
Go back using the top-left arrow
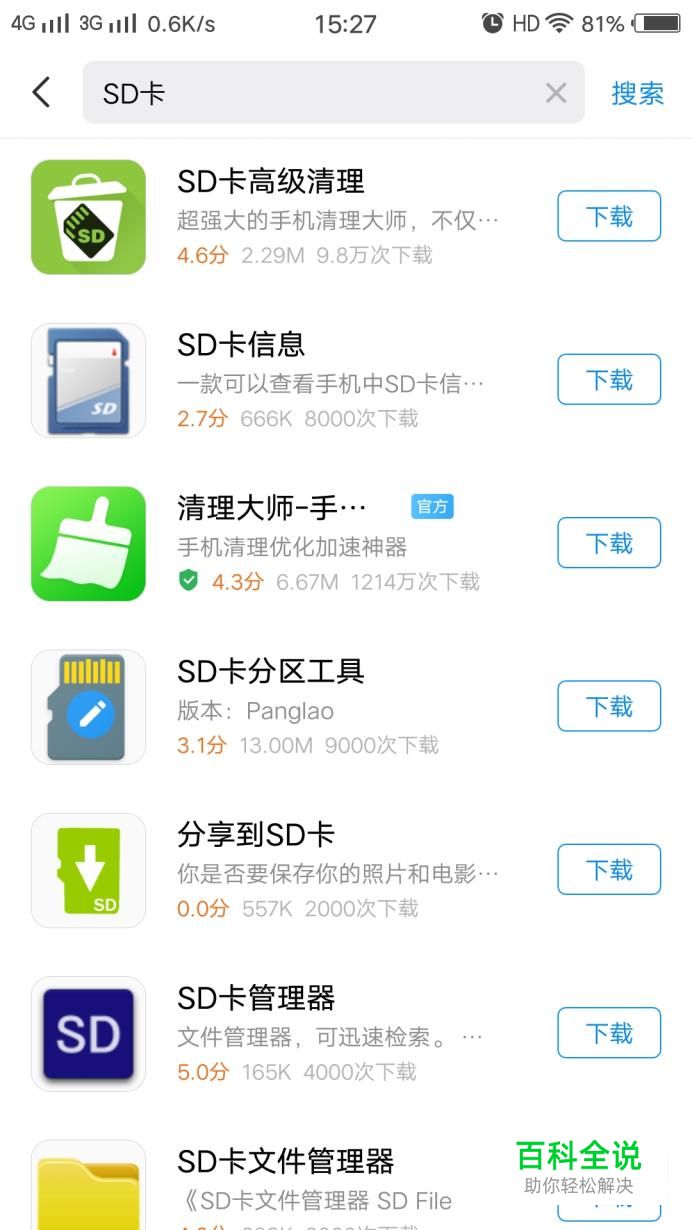(x=41, y=93)
